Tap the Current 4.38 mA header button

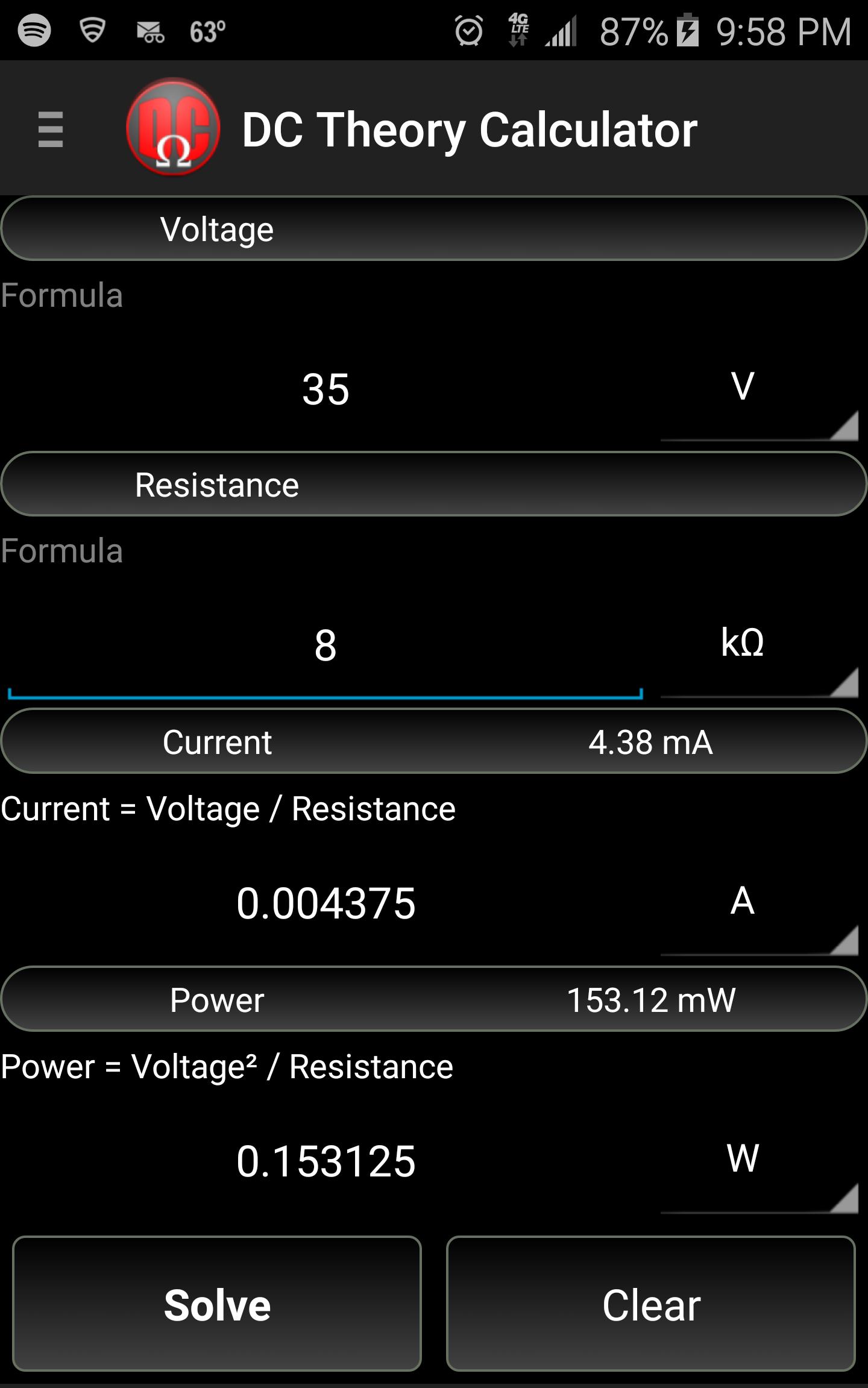pos(433,742)
